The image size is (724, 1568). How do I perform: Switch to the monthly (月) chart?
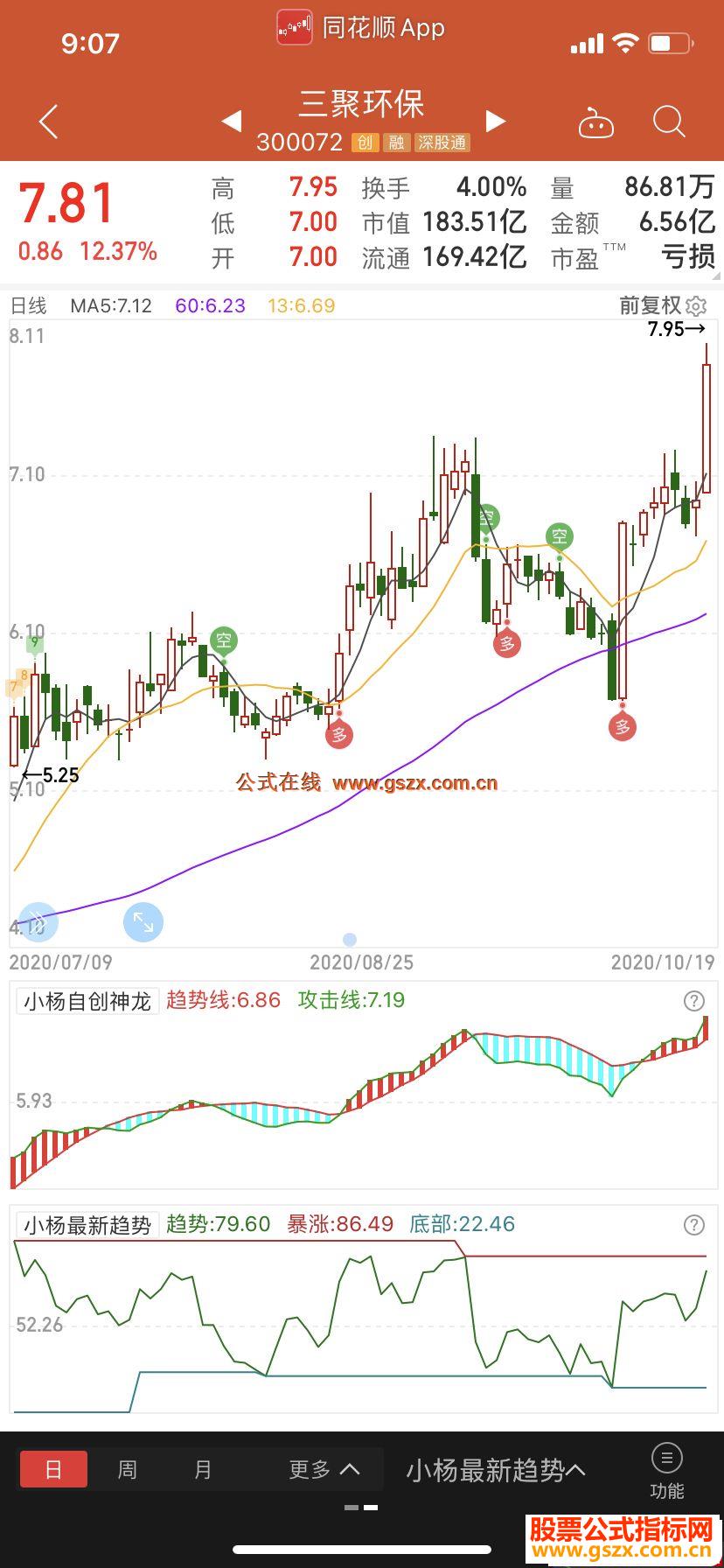203,1469
